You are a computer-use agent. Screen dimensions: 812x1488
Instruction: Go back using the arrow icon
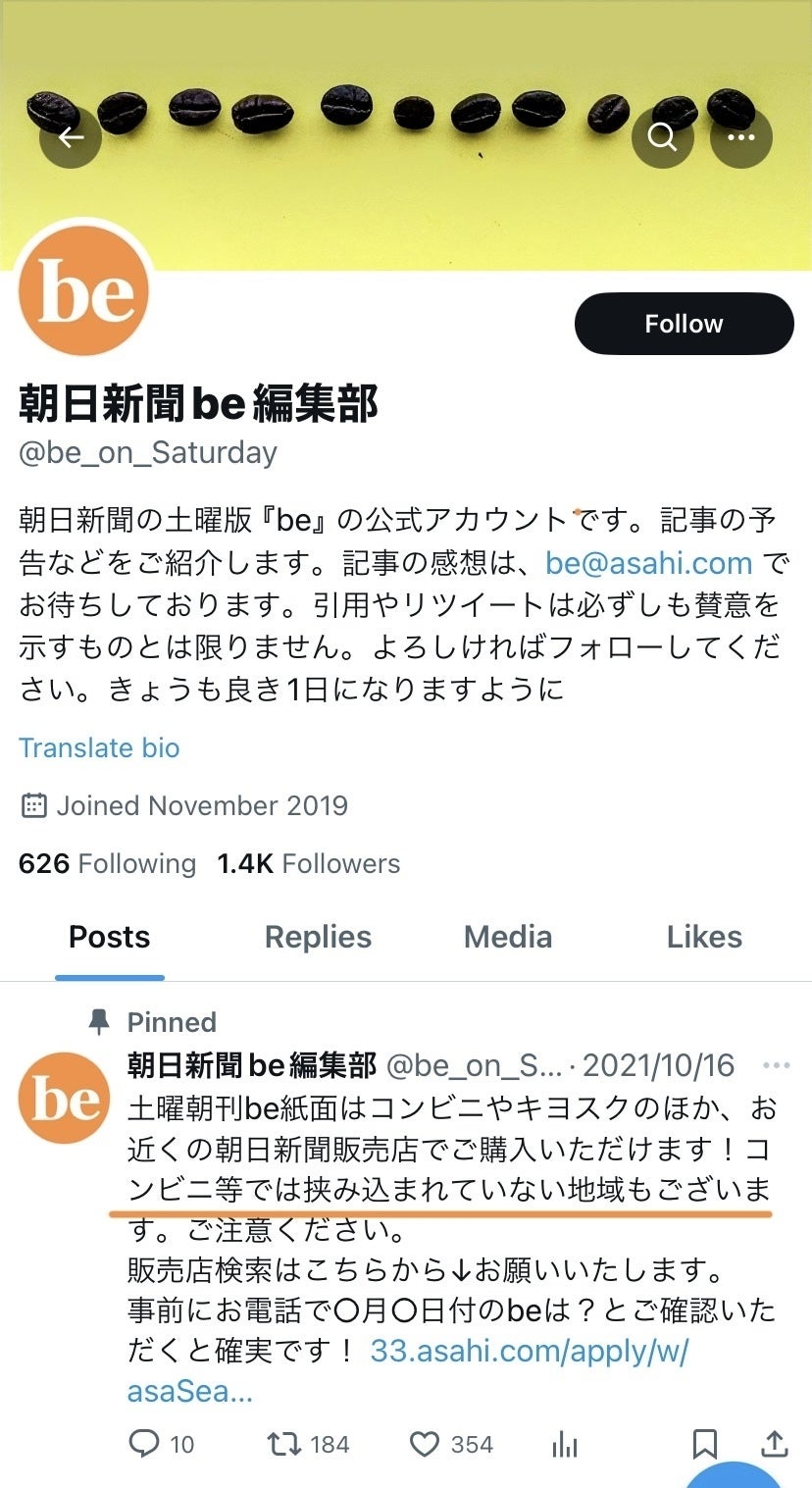71,137
